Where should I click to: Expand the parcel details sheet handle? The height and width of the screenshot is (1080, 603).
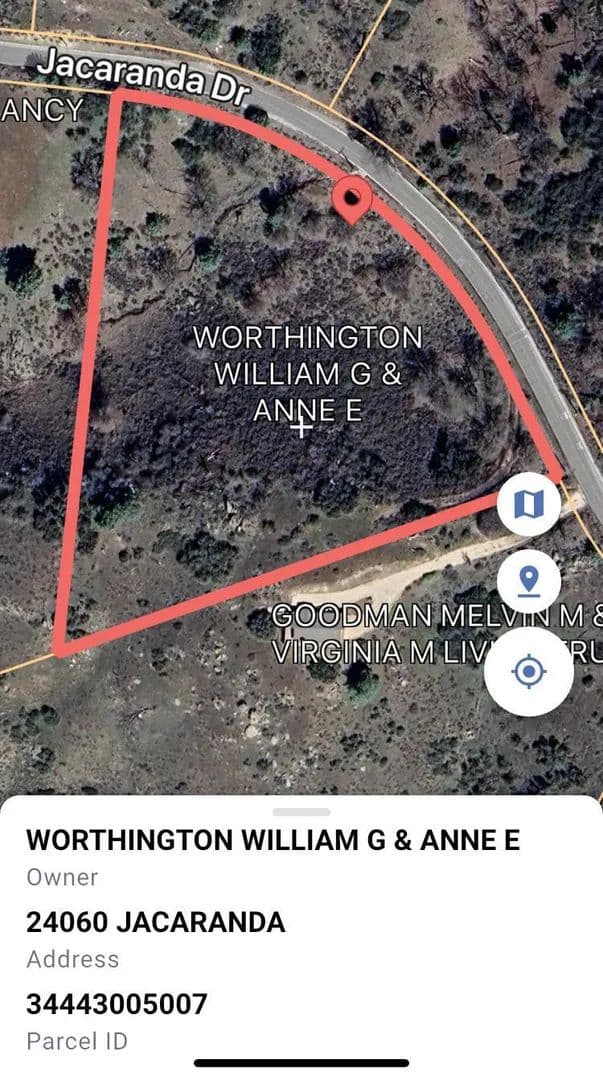301,812
